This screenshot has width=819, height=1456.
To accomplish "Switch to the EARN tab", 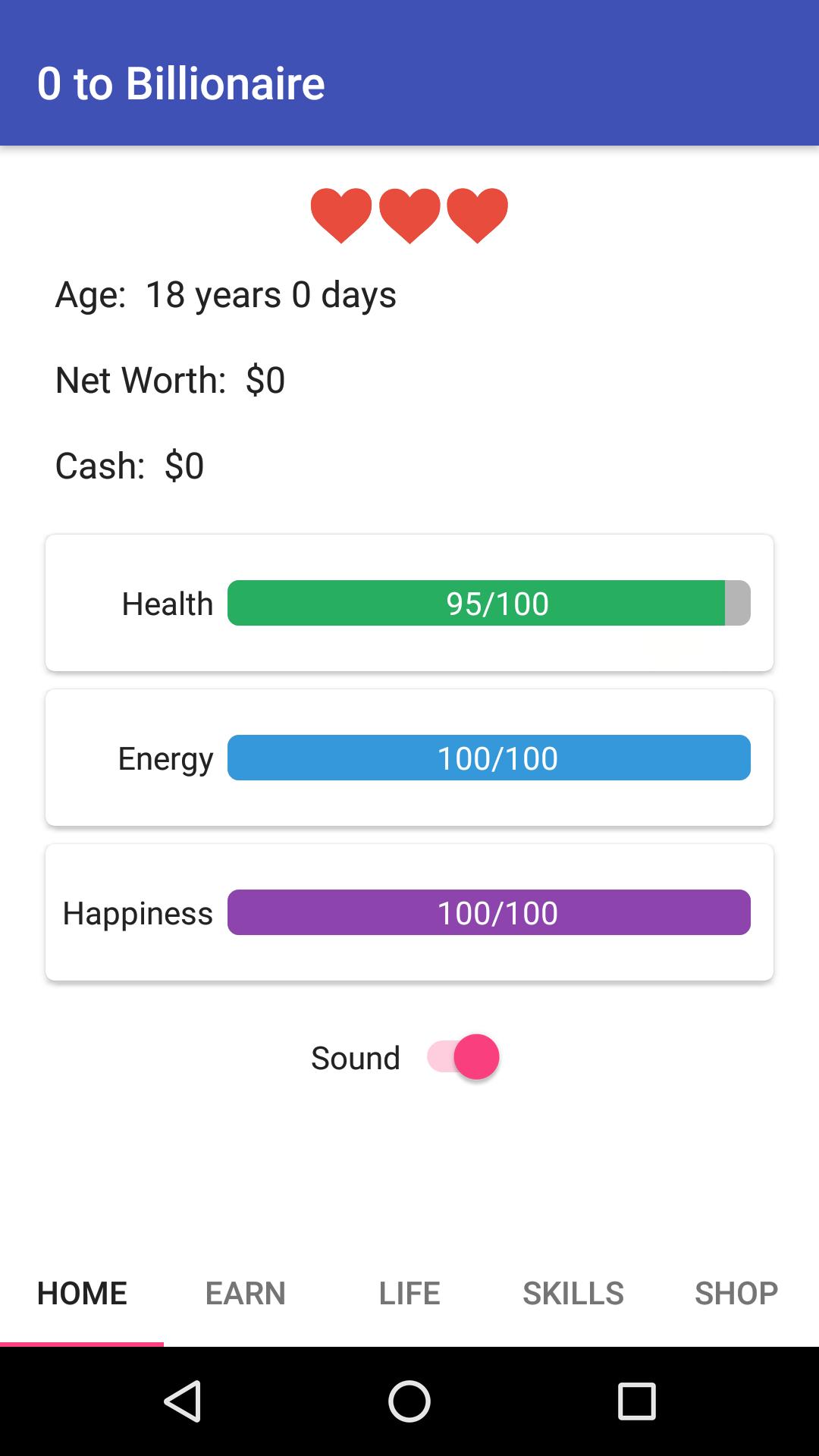I will tap(245, 1293).
